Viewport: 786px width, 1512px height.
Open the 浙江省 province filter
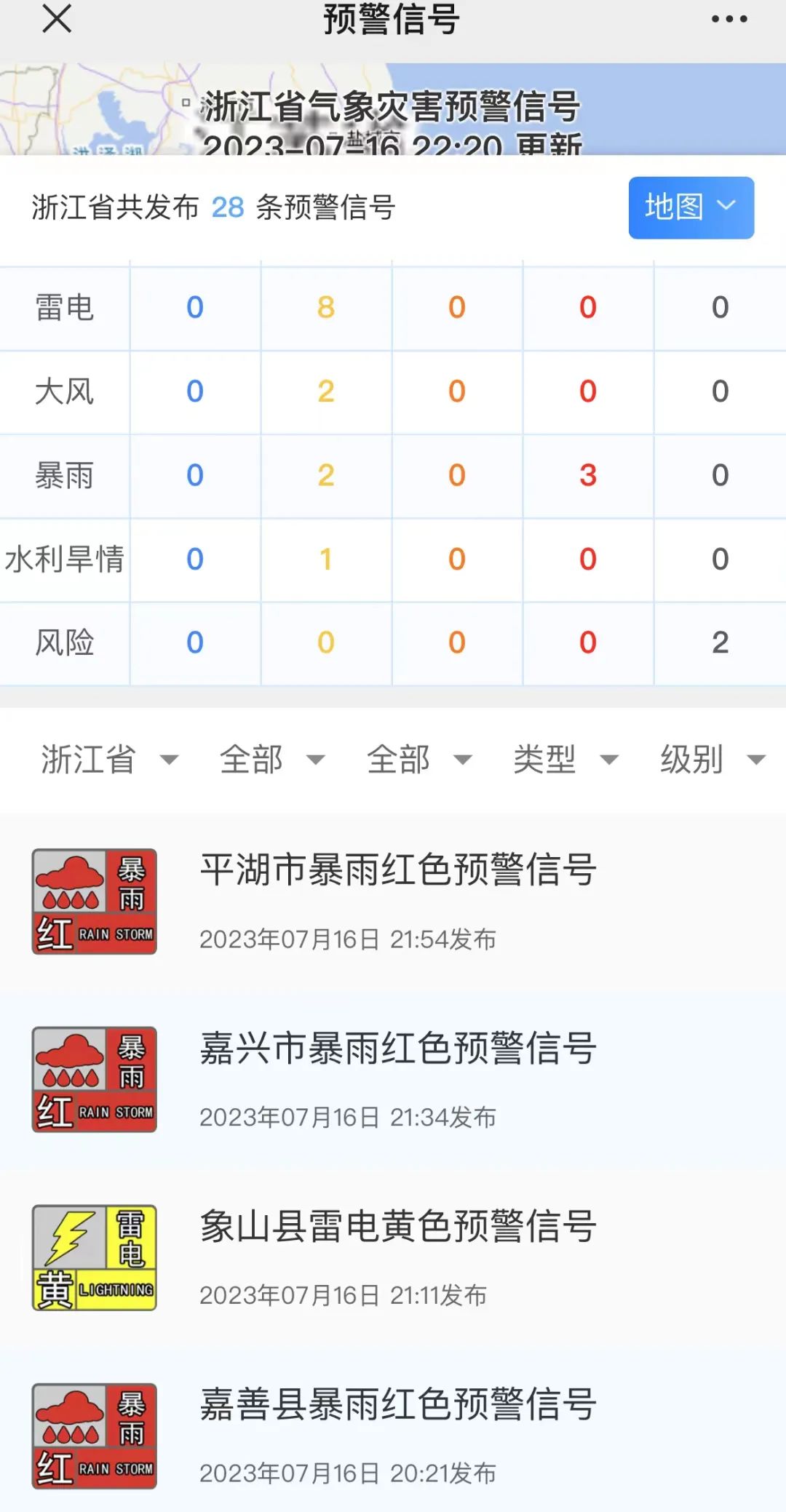(108, 760)
